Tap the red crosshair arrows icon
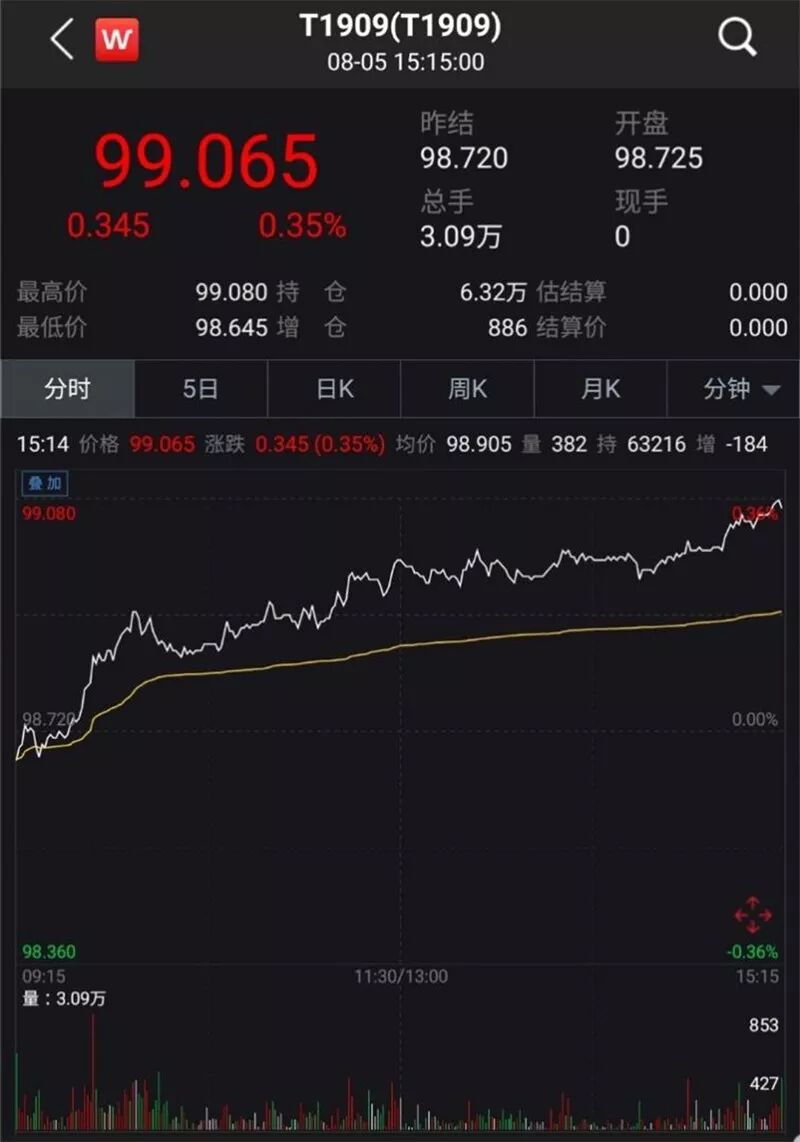800x1142 pixels. [x=752, y=915]
